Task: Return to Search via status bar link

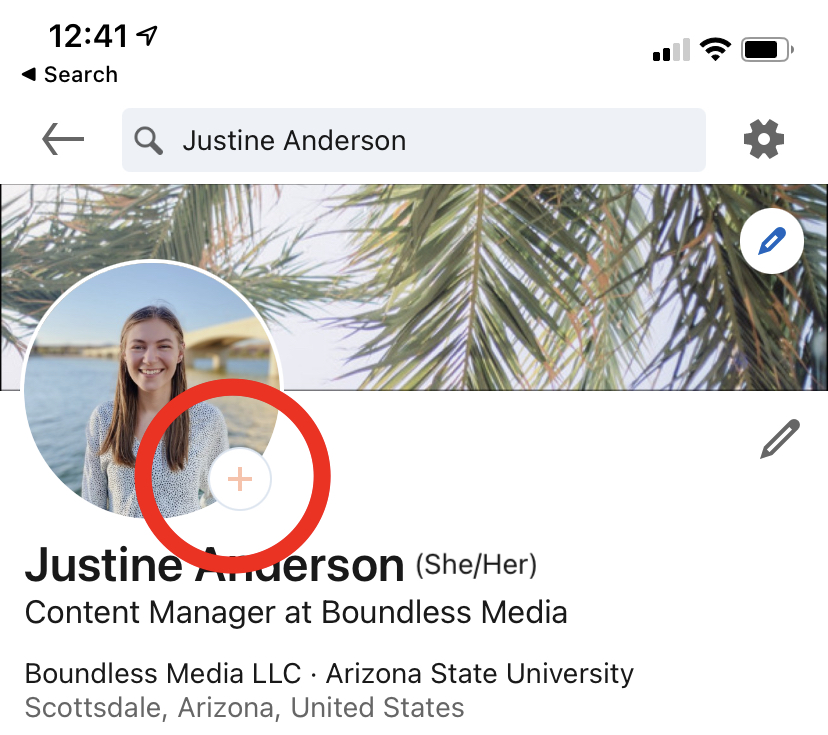Action: (x=70, y=75)
